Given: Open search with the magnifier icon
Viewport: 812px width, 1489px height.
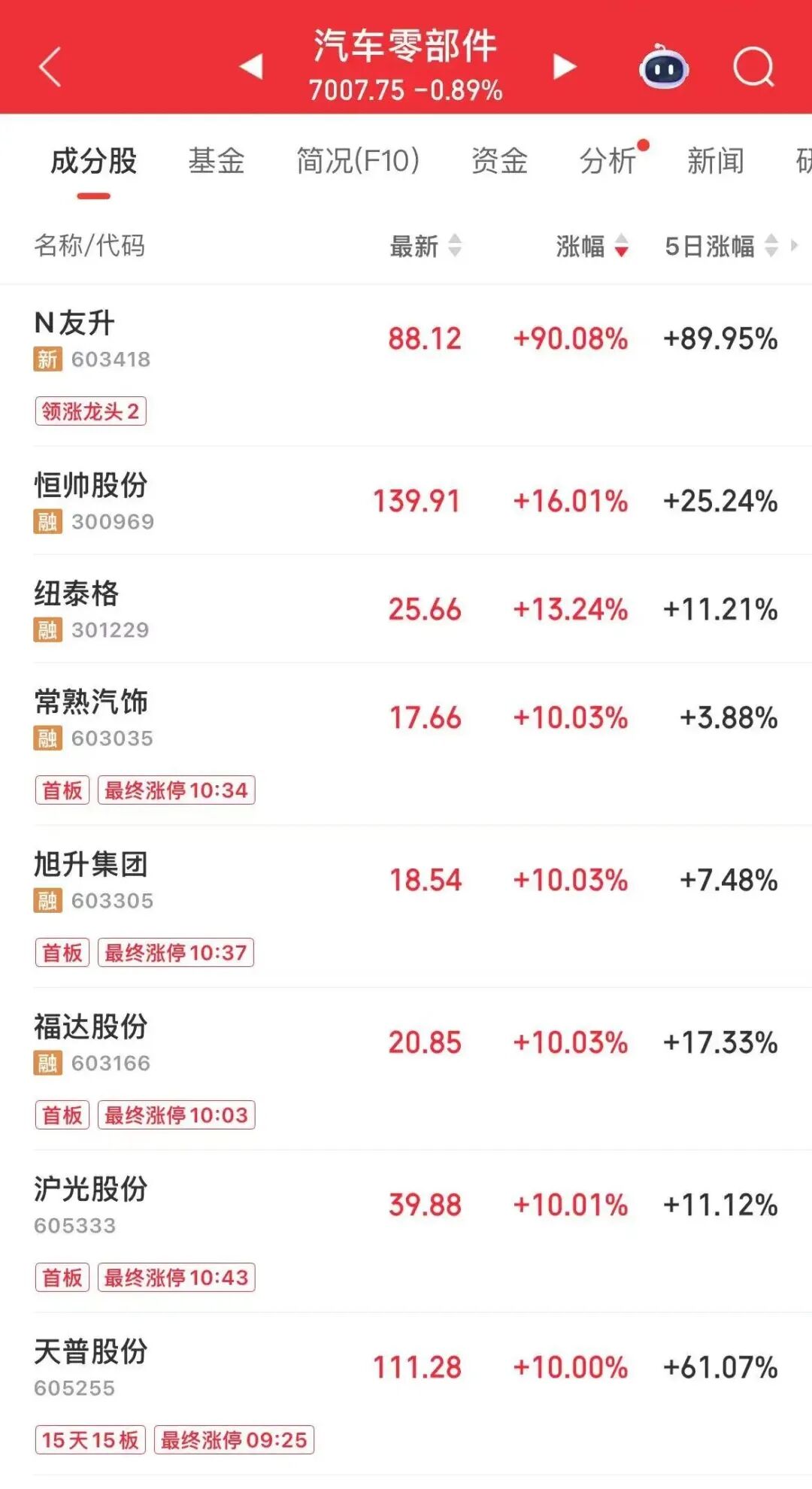Looking at the screenshot, I should pyautogui.click(x=753, y=67).
